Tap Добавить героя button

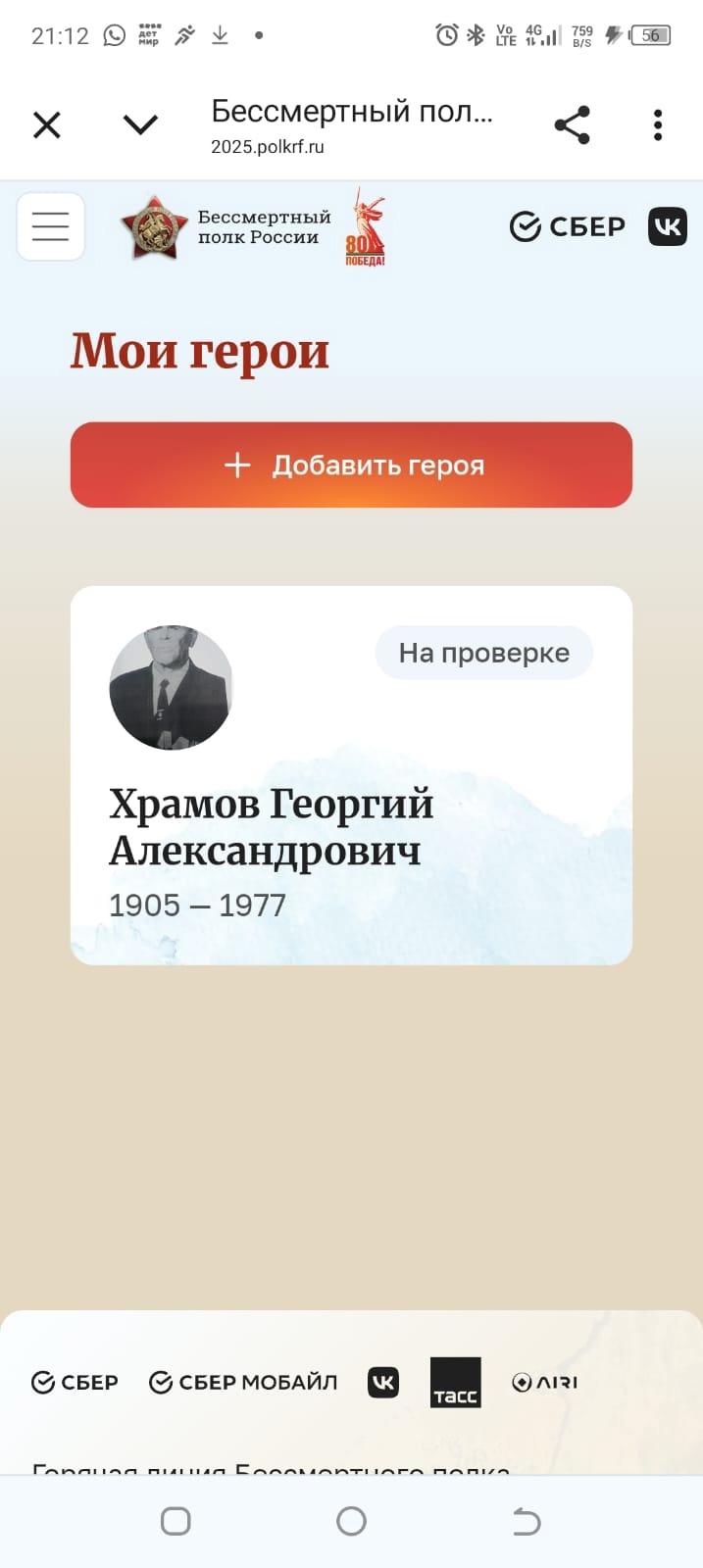(x=351, y=465)
